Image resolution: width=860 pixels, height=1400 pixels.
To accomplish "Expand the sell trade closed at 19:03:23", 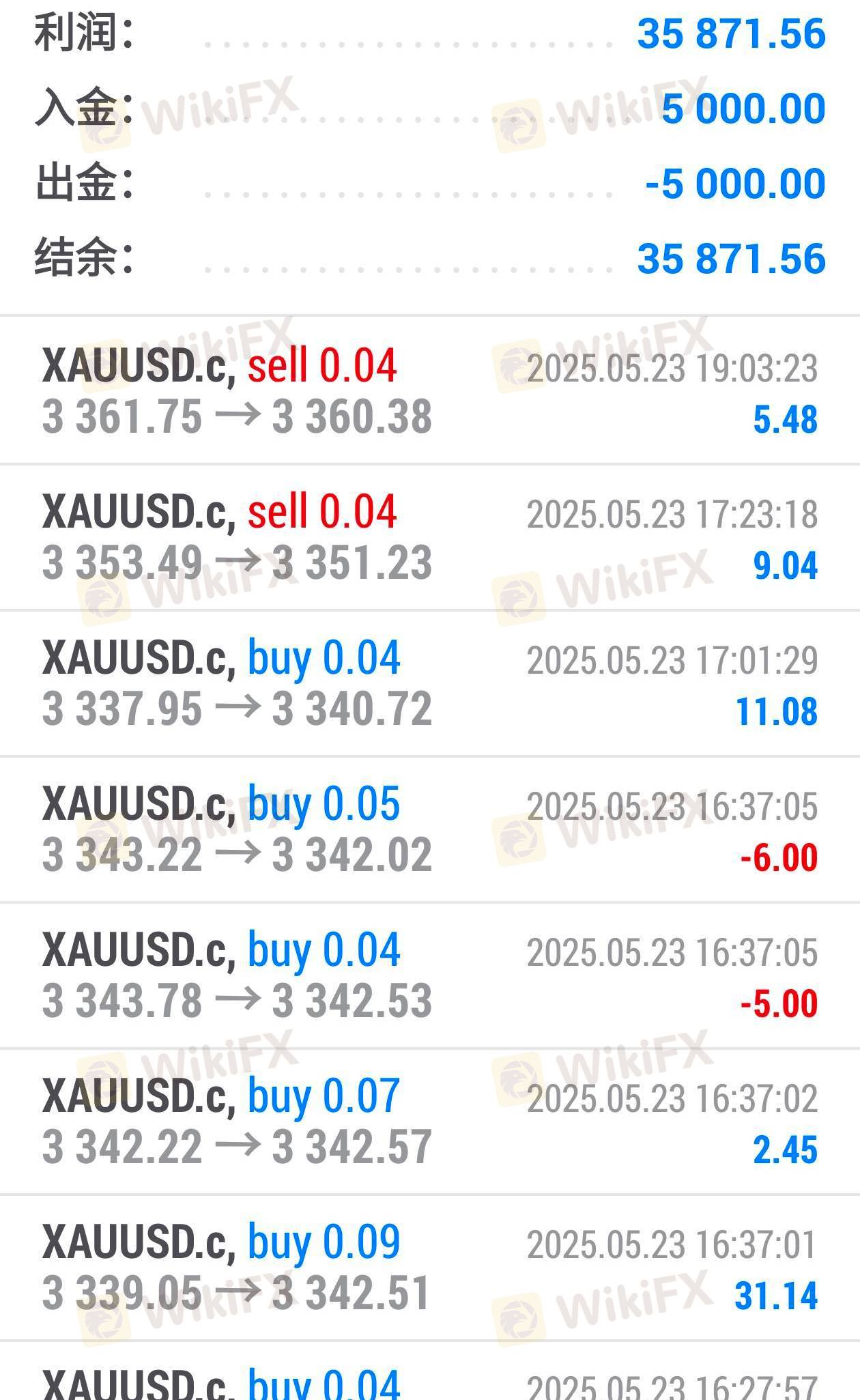I will 430,390.
